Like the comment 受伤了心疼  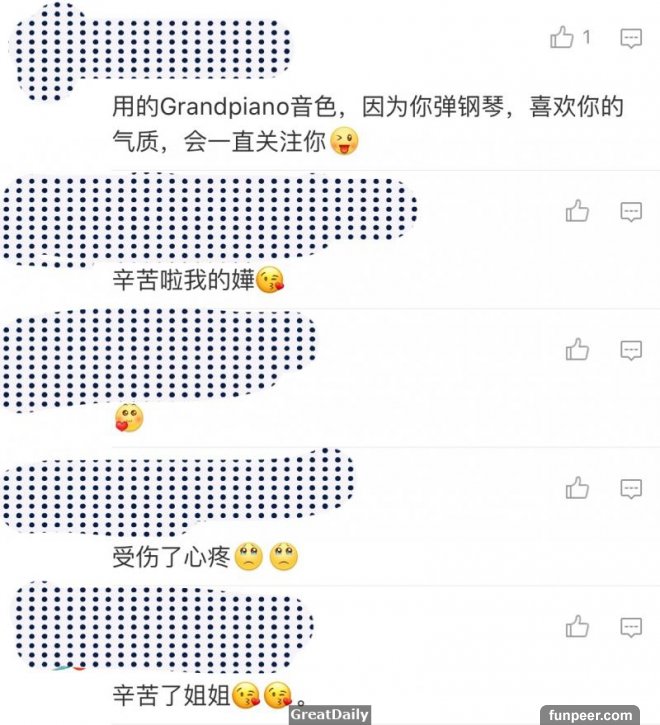577,488
